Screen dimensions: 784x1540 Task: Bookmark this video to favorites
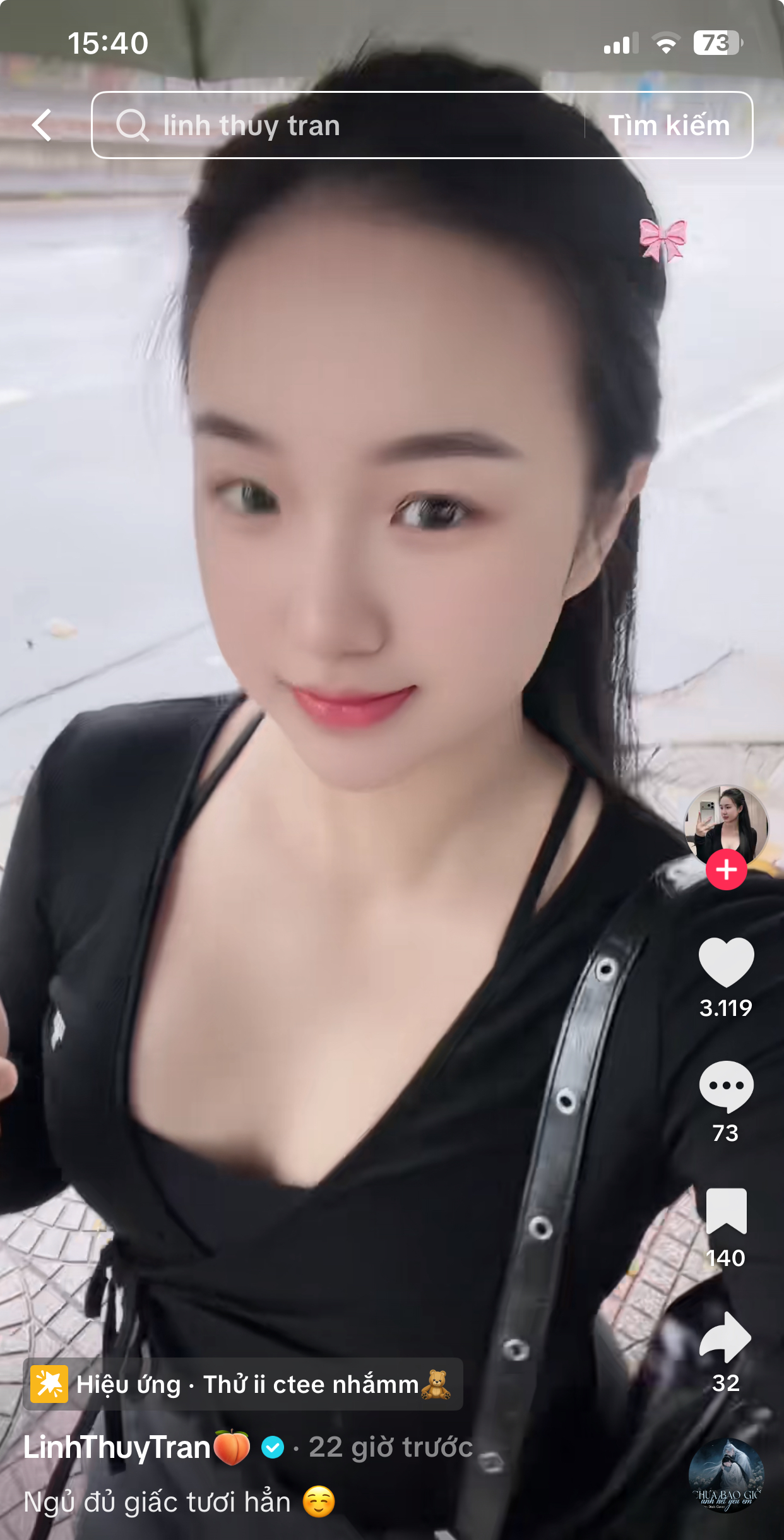pyautogui.click(x=726, y=1210)
